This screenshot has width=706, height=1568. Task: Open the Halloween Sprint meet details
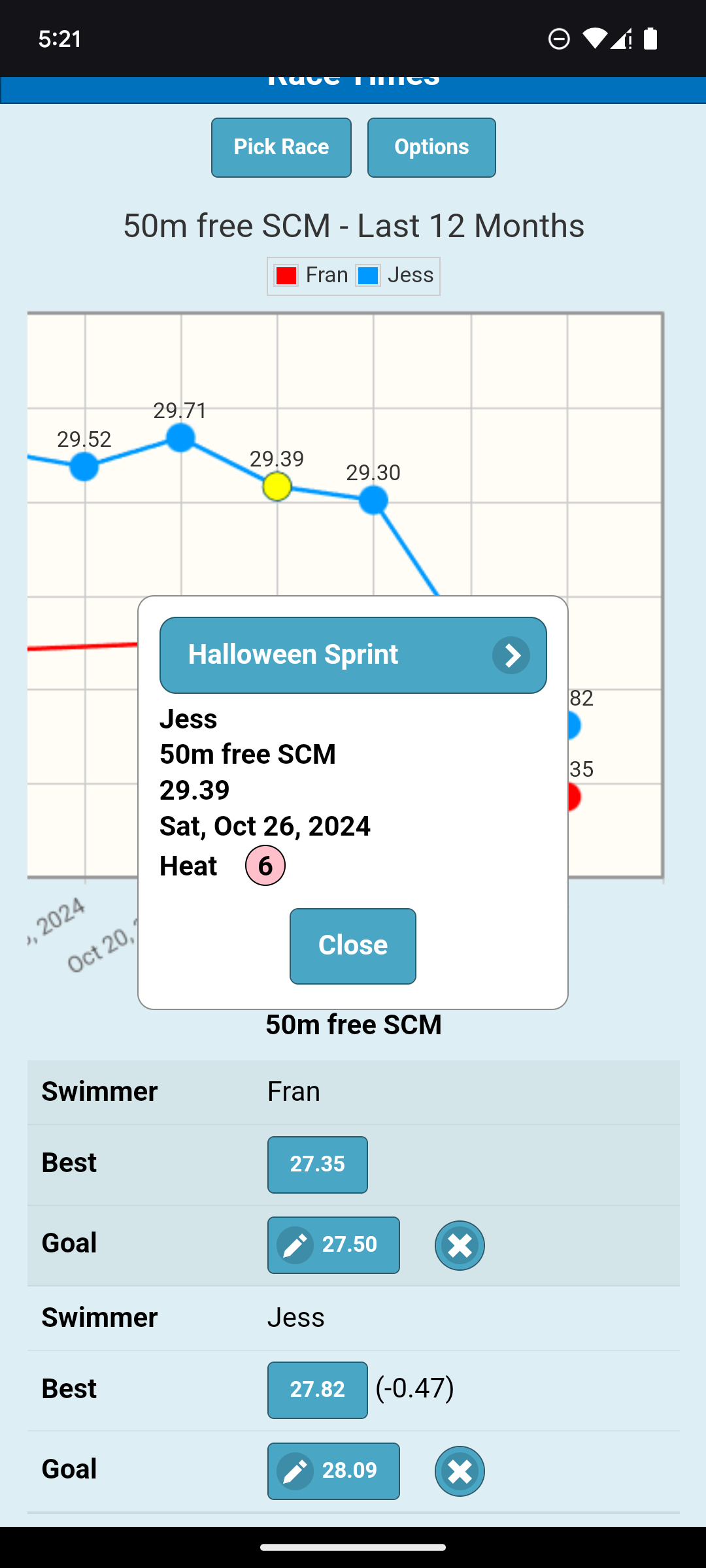click(353, 655)
